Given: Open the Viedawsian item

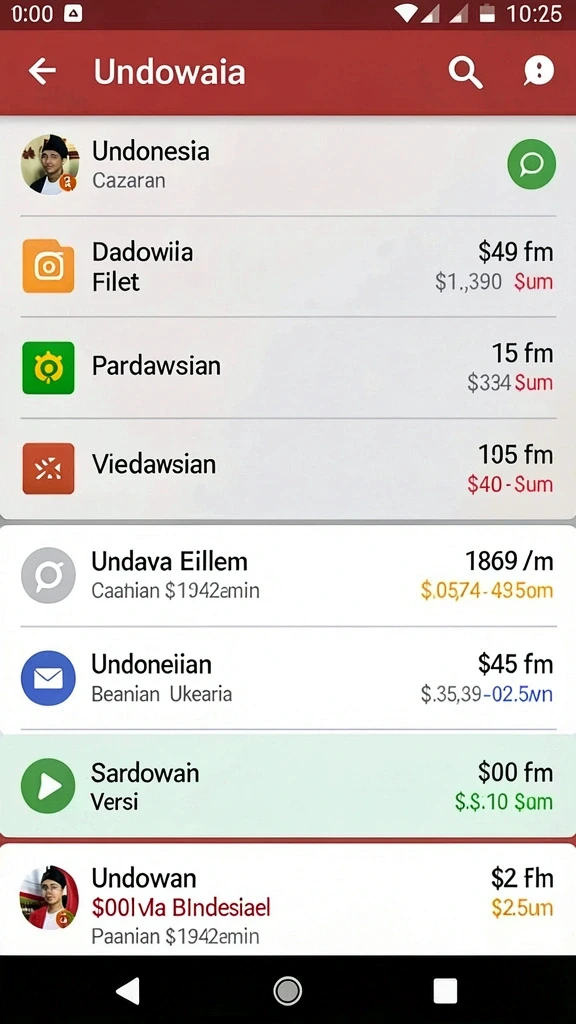Looking at the screenshot, I should 288,469.
